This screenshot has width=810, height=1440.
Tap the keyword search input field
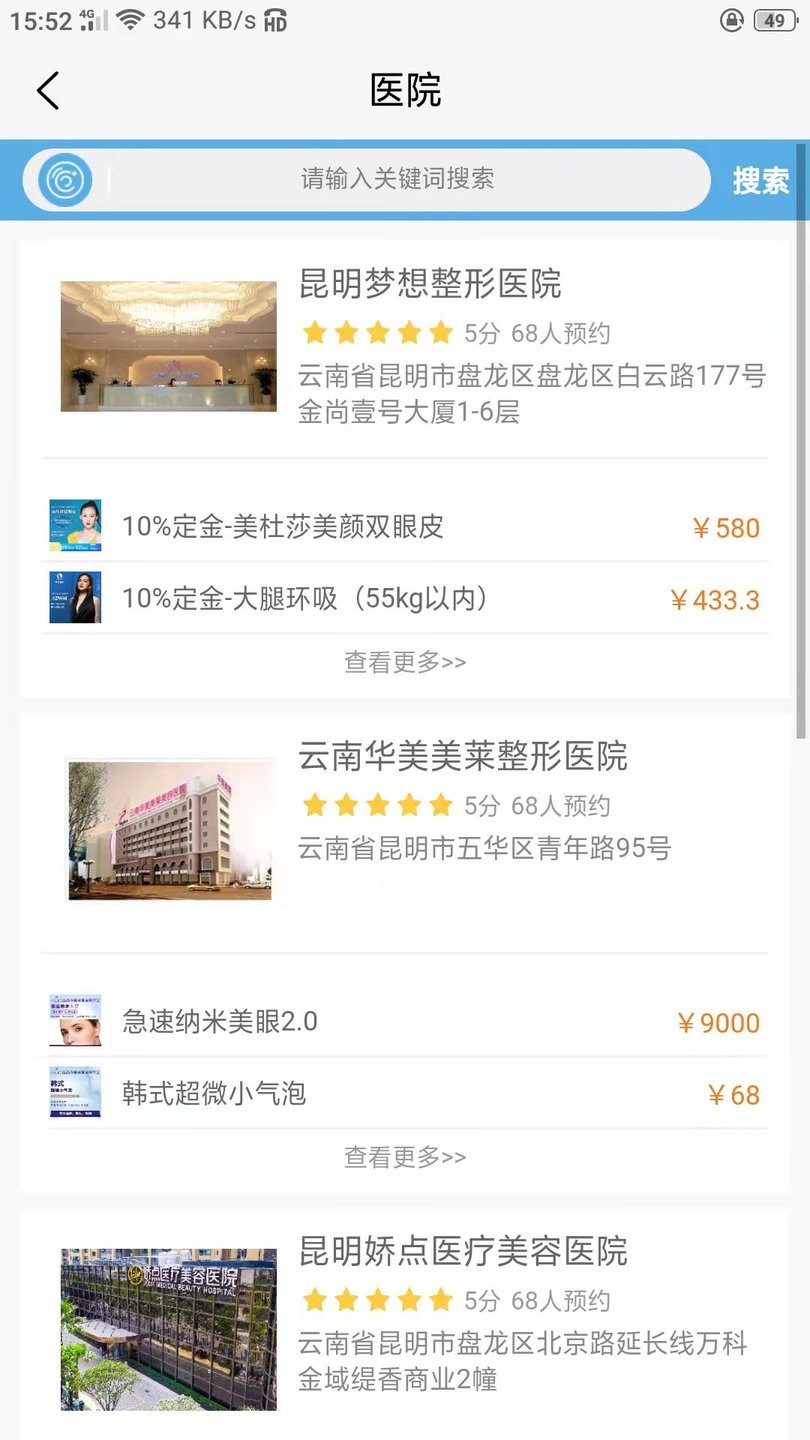click(x=398, y=180)
